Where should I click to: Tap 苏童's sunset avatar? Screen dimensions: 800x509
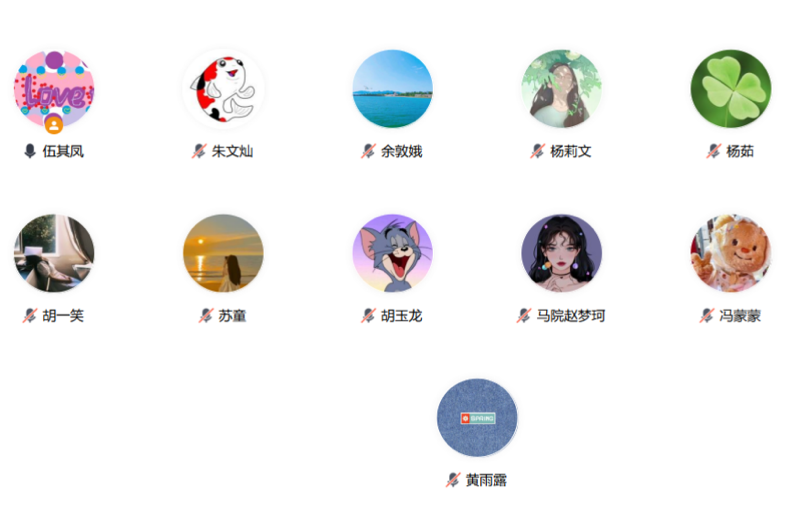[223, 253]
